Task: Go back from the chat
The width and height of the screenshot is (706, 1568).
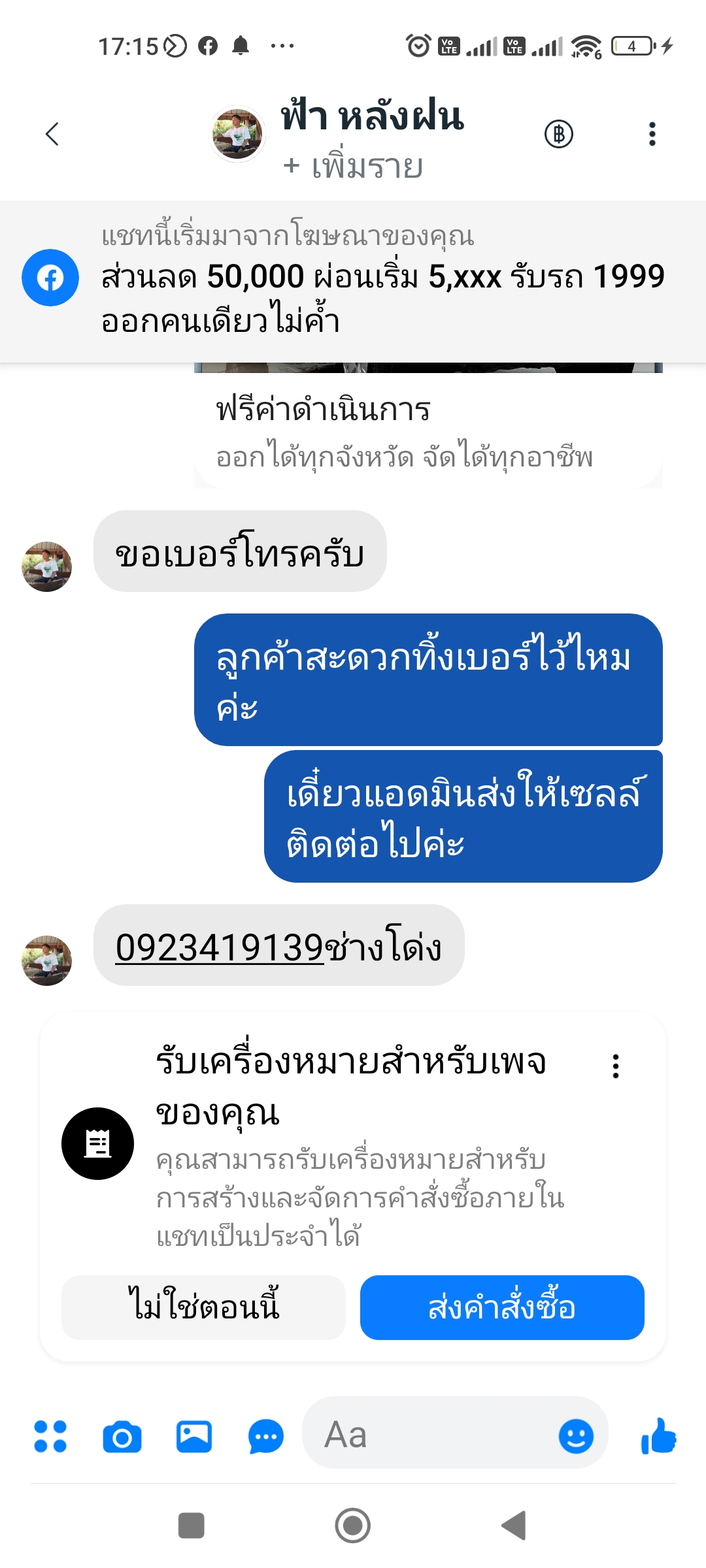Action: [52, 134]
